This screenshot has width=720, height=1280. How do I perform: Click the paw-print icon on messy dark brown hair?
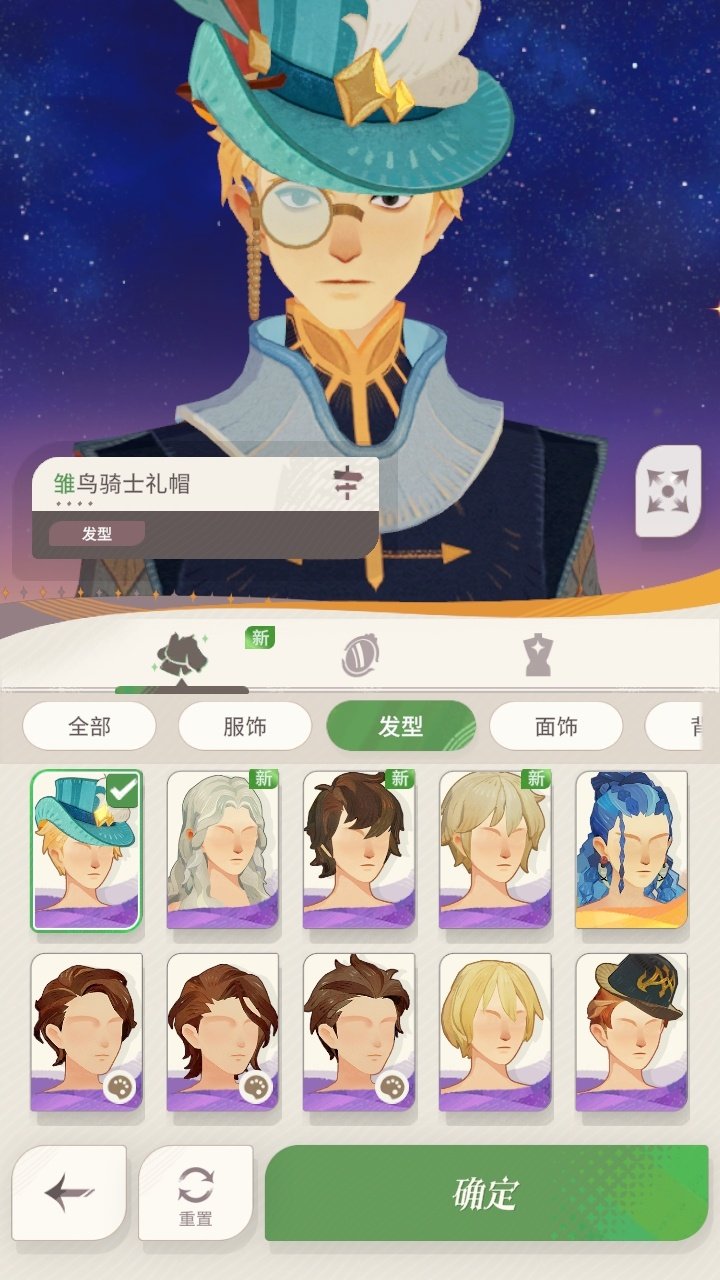(x=396, y=1087)
